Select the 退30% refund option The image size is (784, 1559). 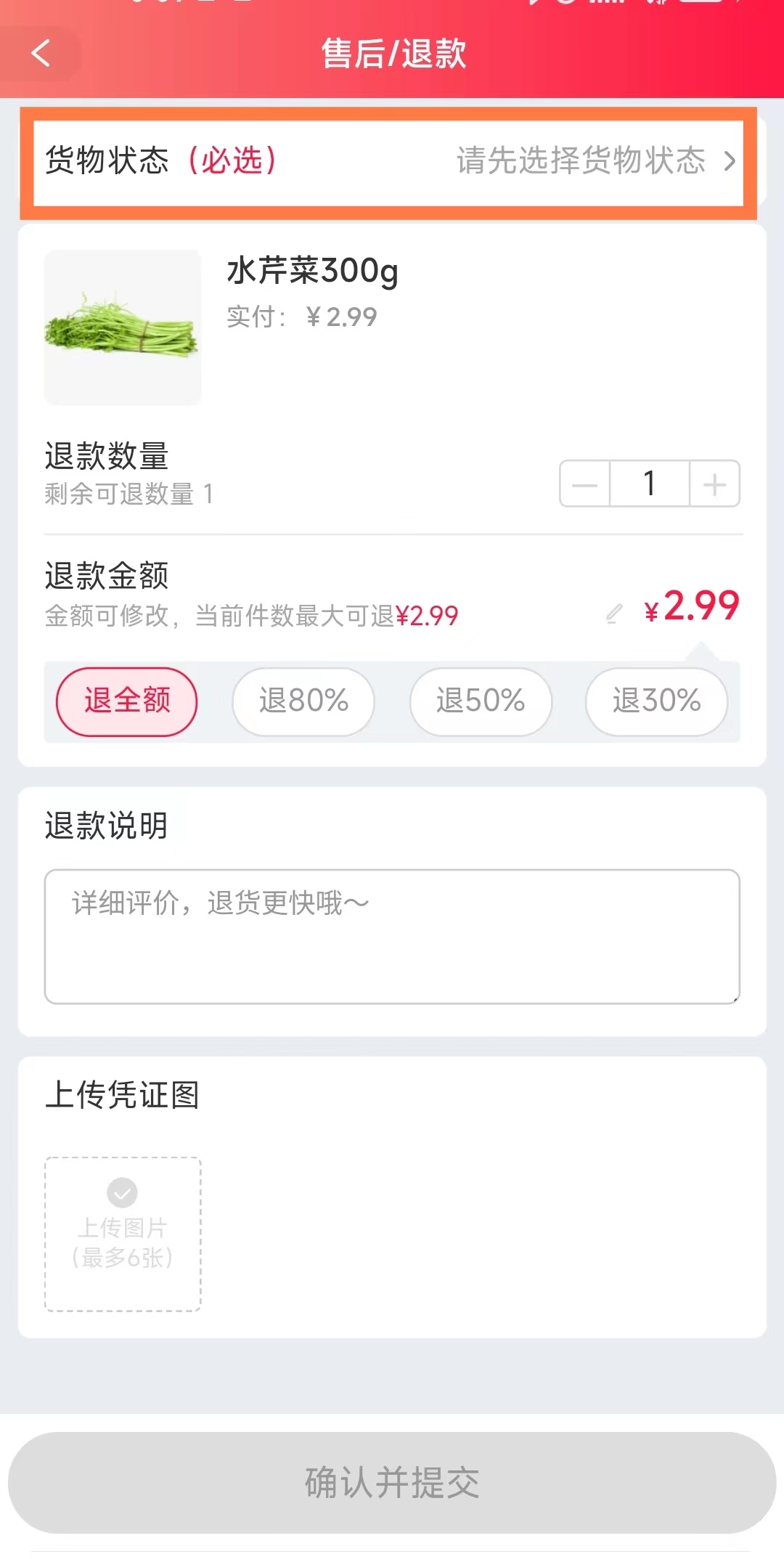point(656,701)
